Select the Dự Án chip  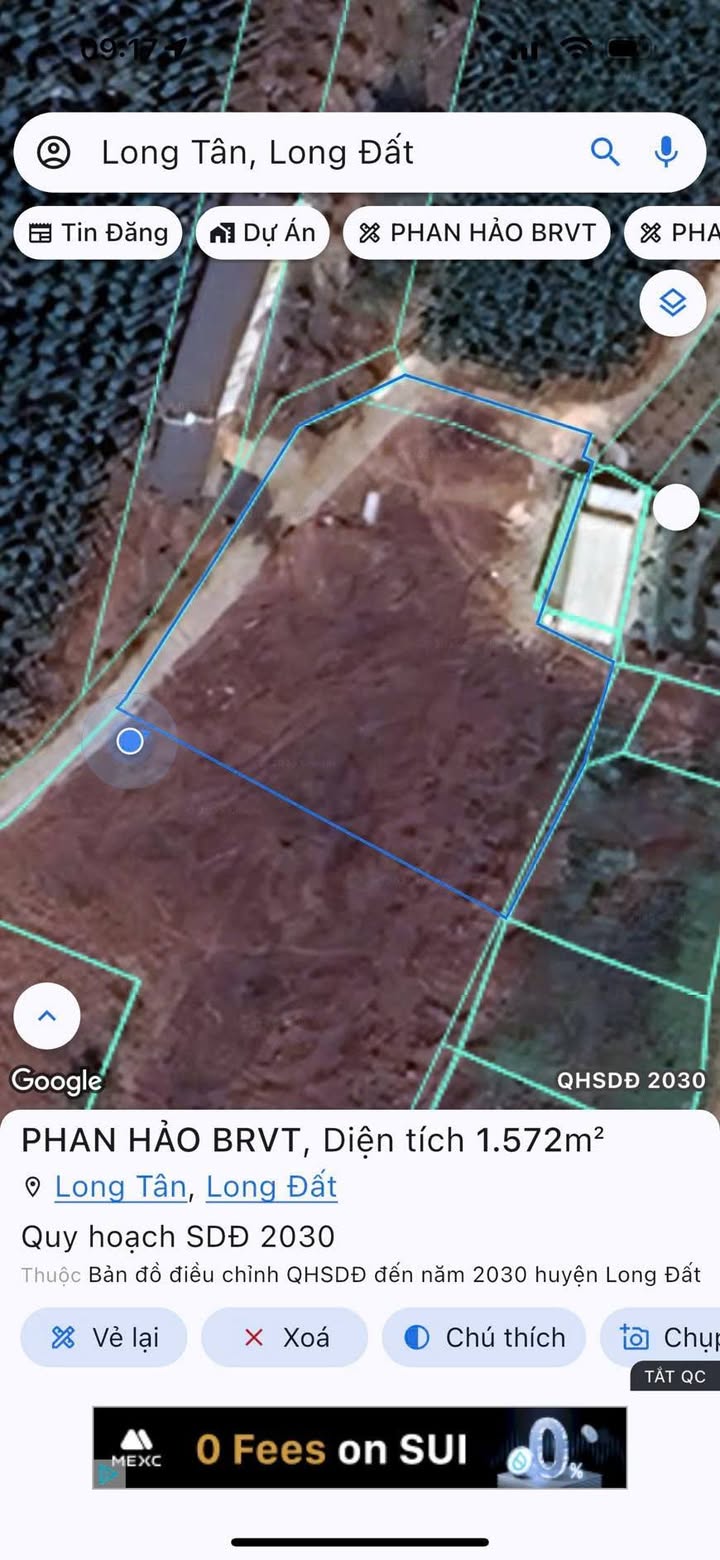[262, 233]
